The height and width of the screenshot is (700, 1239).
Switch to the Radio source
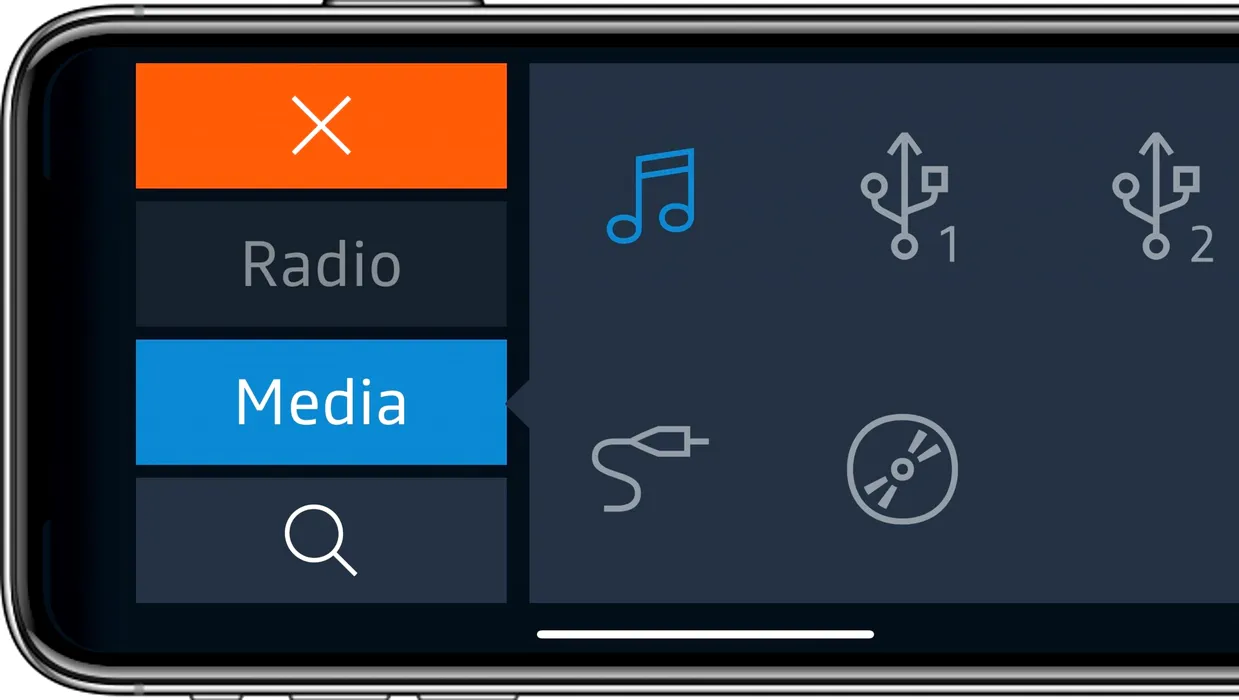[321, 264]
